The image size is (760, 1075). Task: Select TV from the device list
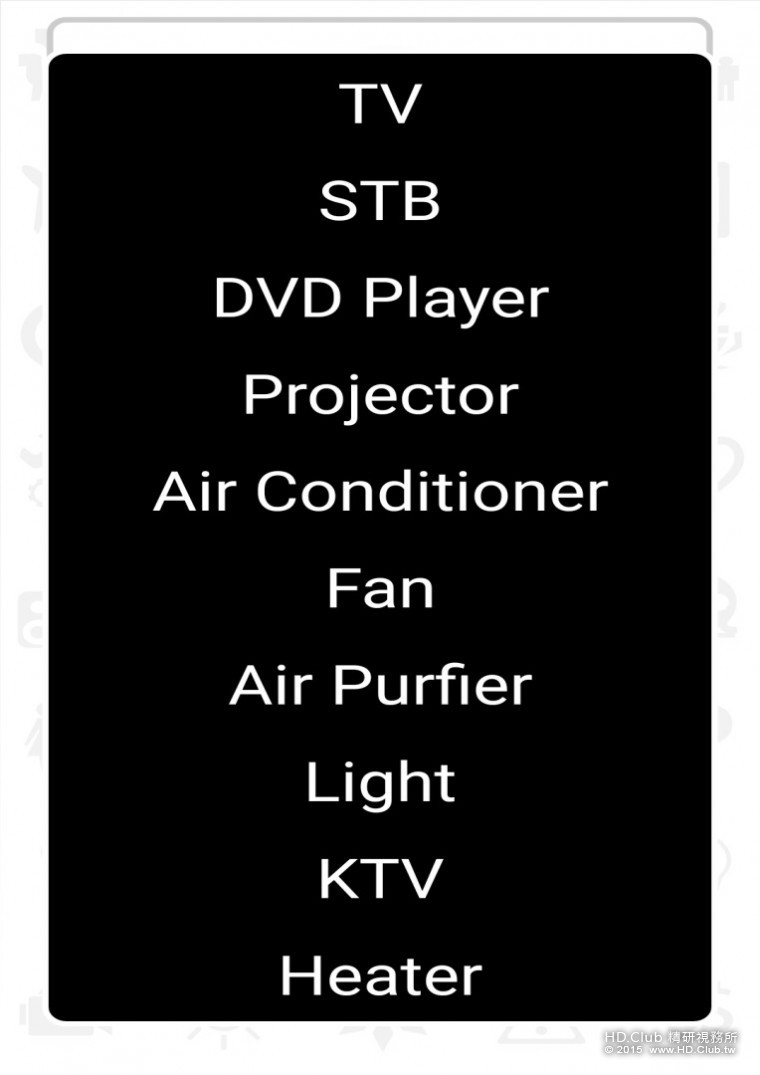[x=380, y=104]
